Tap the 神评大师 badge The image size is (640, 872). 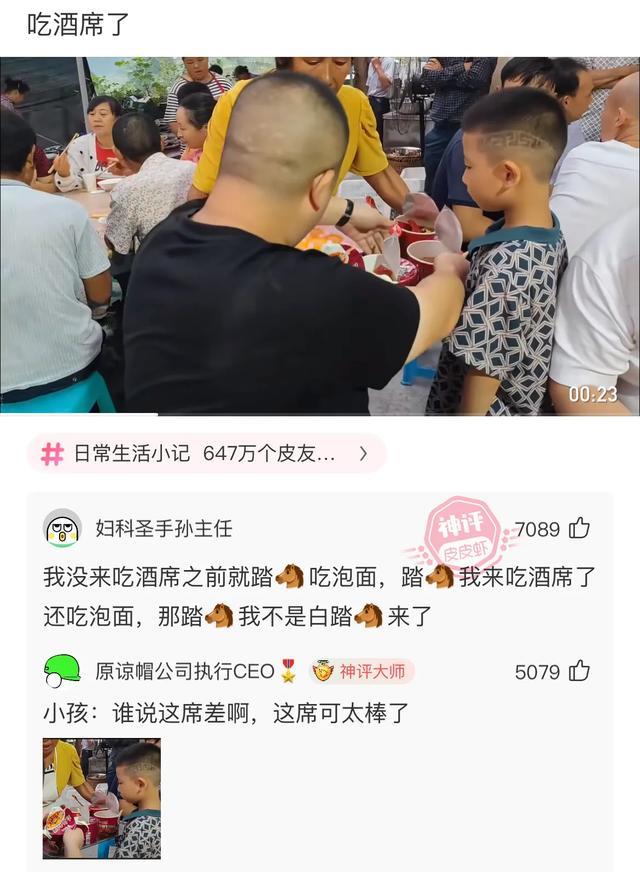pyautogui.click(x=362, y=671)
